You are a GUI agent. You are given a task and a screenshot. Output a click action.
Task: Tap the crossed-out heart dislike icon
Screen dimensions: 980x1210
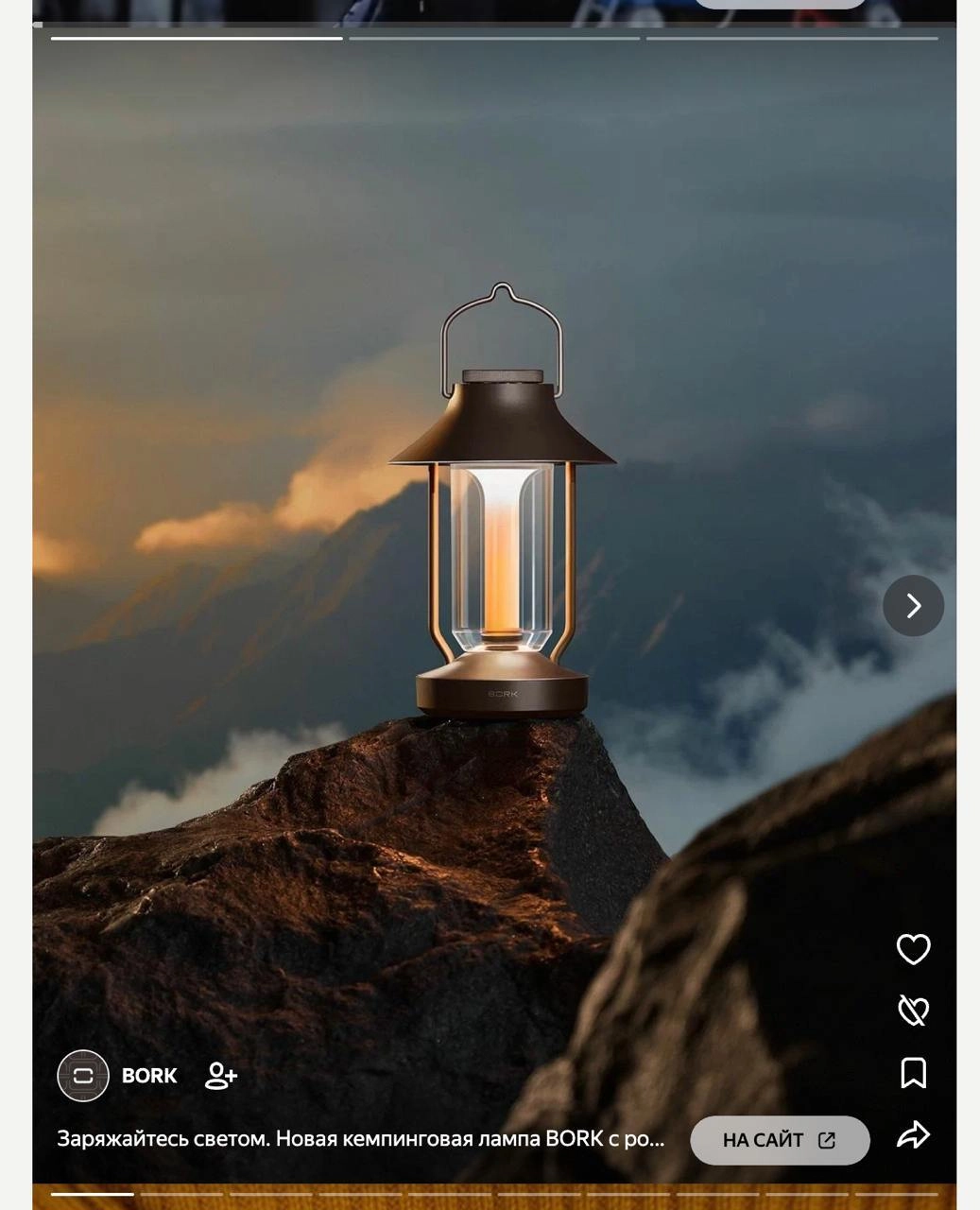click(x=913, y=1011)
